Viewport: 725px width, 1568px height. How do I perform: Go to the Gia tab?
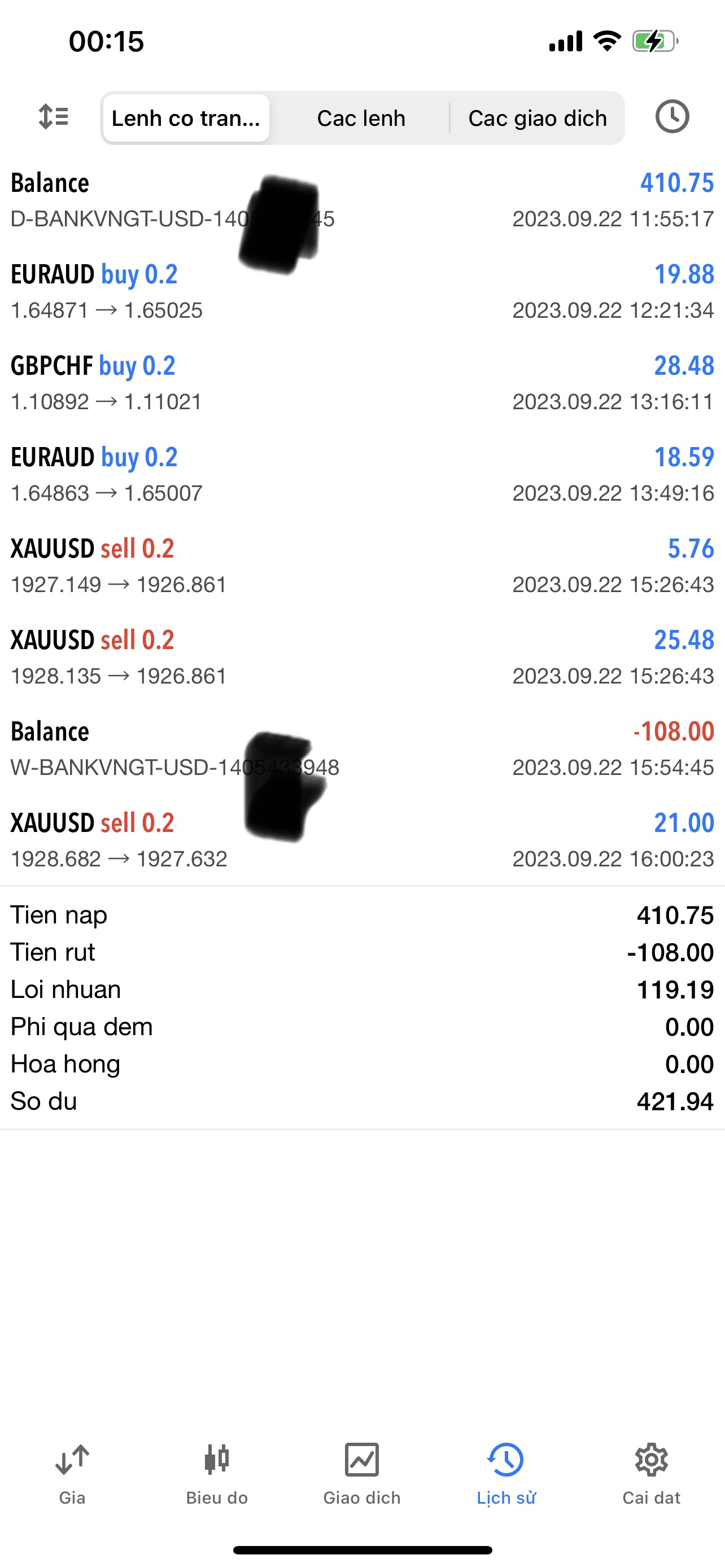pos(72,1473)
